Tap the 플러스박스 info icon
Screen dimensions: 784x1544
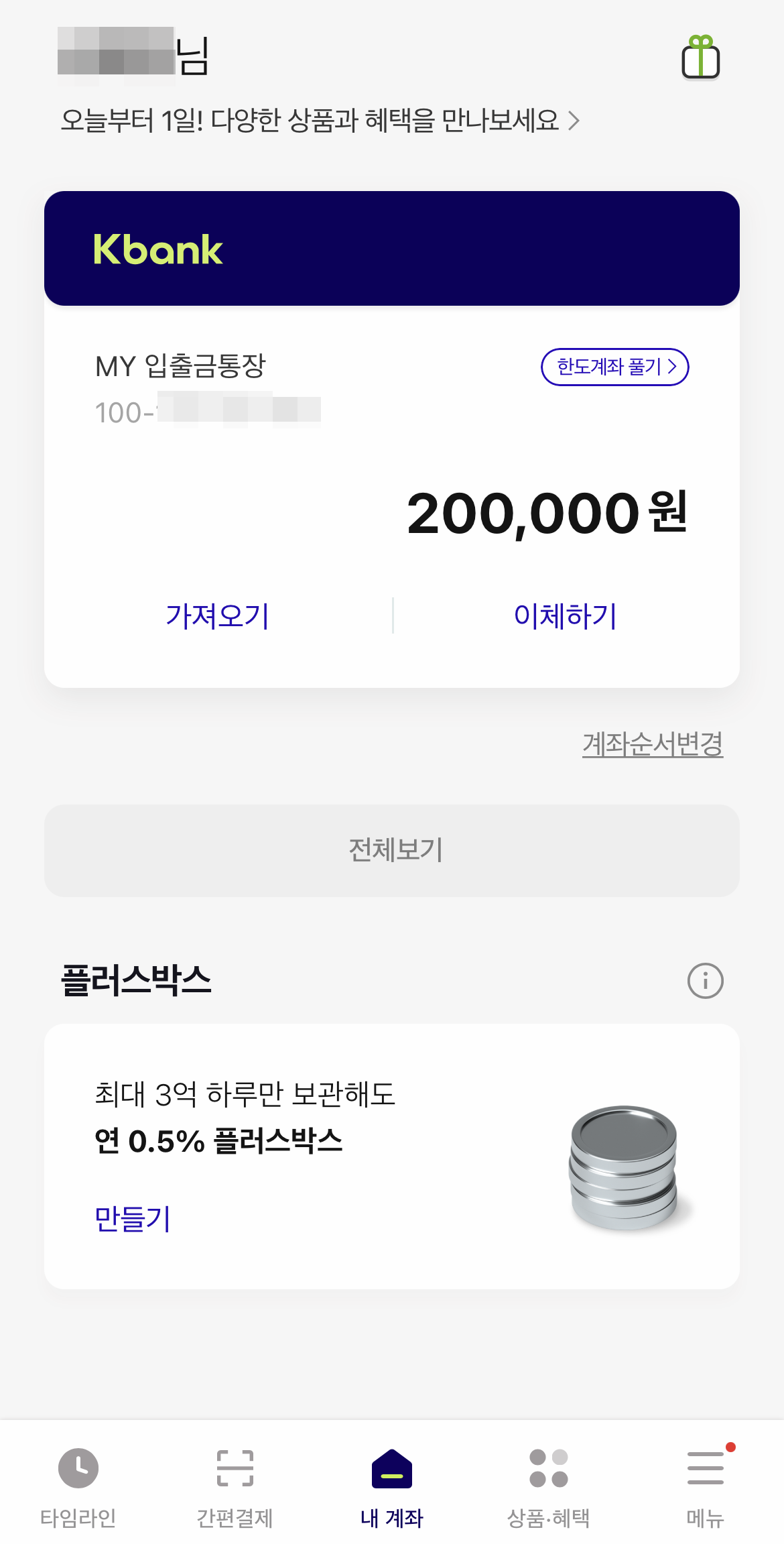point(705,979)
